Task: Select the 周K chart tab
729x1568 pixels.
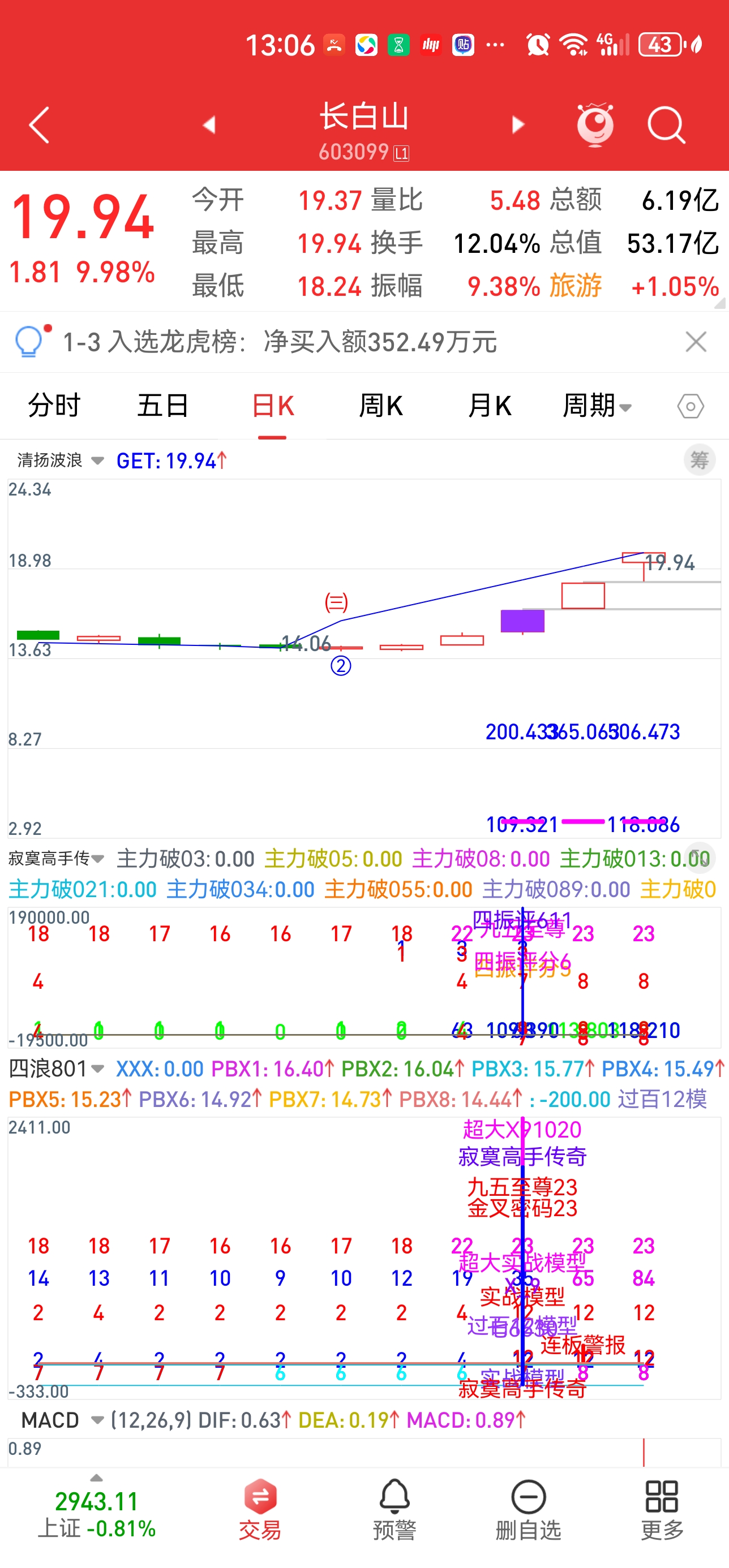Action: [381, 406]
